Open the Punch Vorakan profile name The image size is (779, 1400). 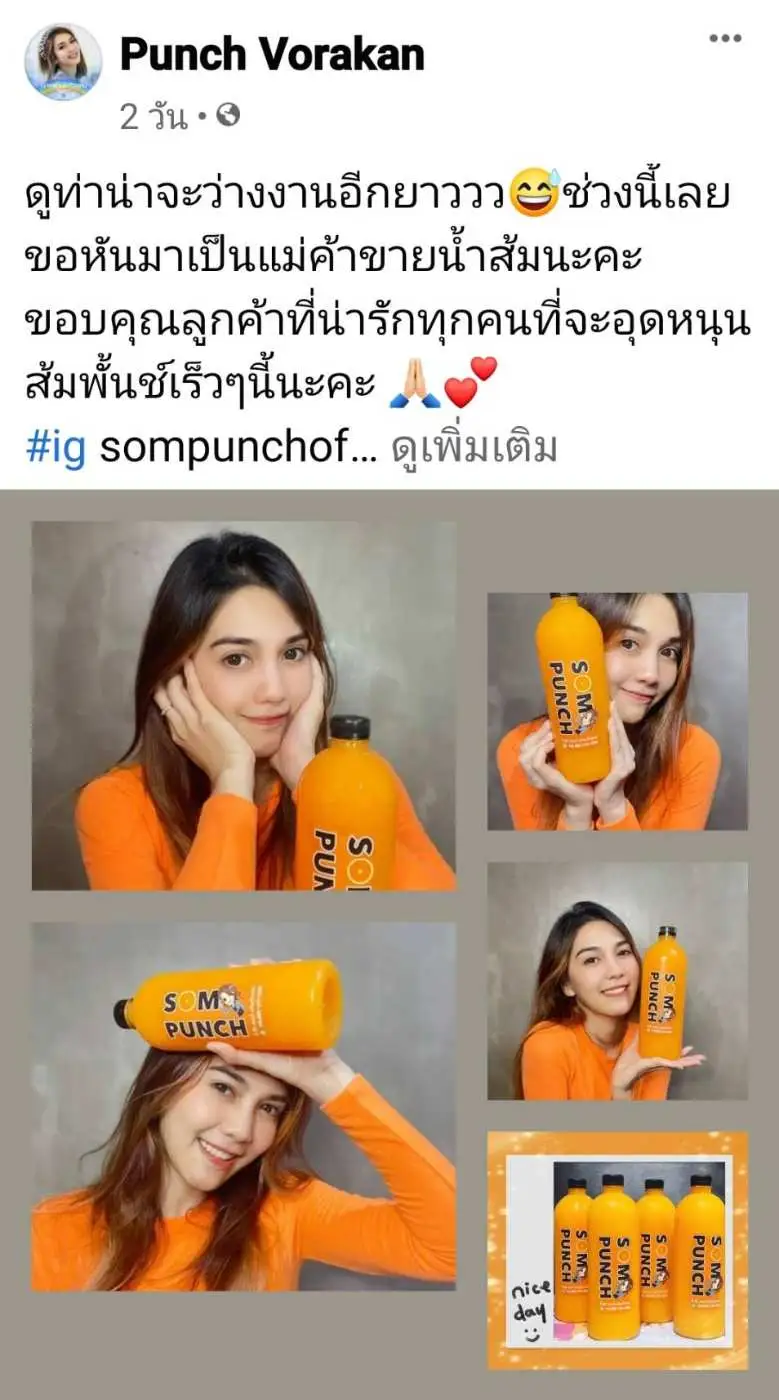[272, 54]
